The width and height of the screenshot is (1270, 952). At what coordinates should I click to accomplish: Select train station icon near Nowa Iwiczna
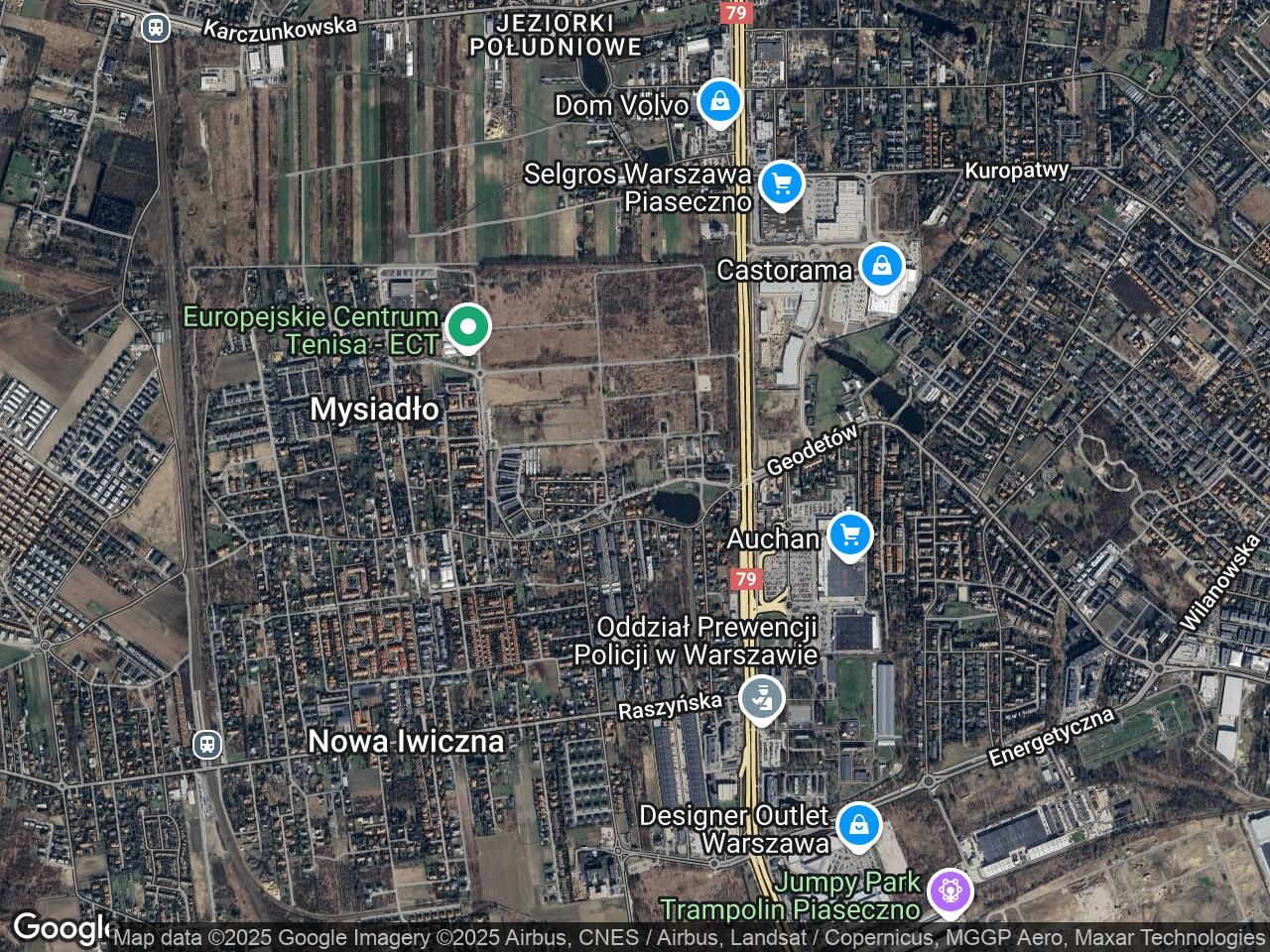point(207,743)
